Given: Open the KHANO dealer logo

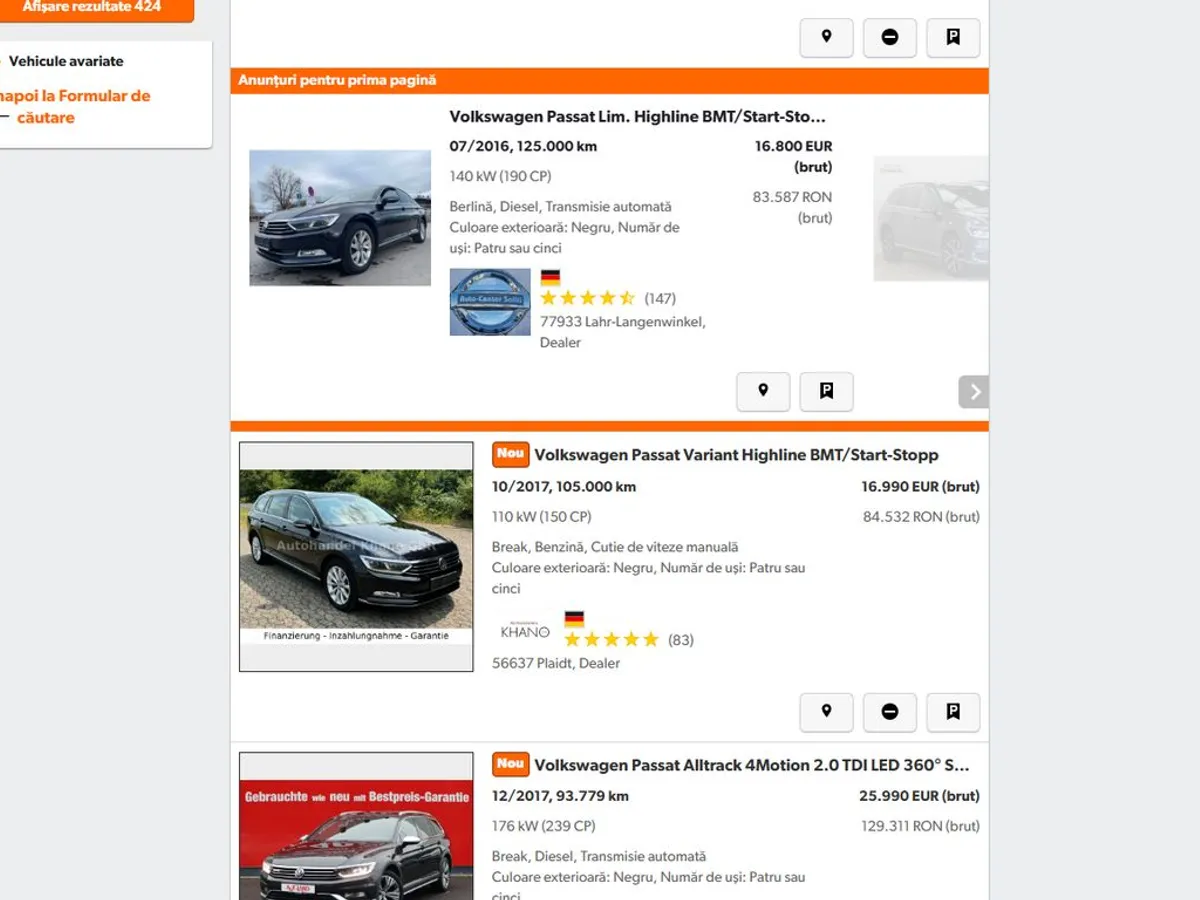Looking at the screenshot, I should (x=525, y=631).
